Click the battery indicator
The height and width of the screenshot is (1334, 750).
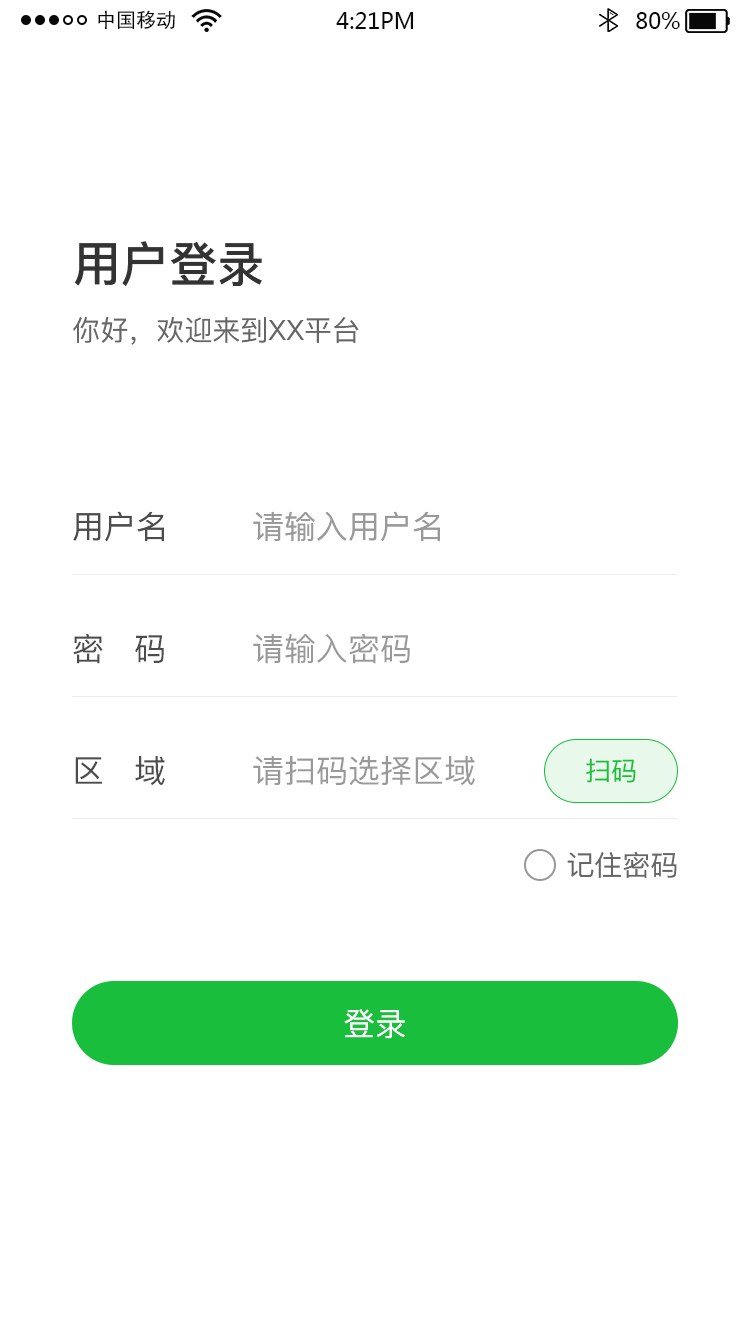coord(707,20)
